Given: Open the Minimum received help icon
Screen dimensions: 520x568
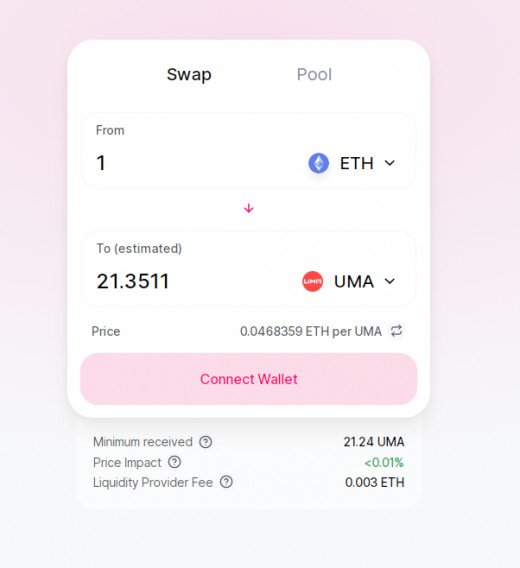Looking at the screenshot, I should 205,442.
